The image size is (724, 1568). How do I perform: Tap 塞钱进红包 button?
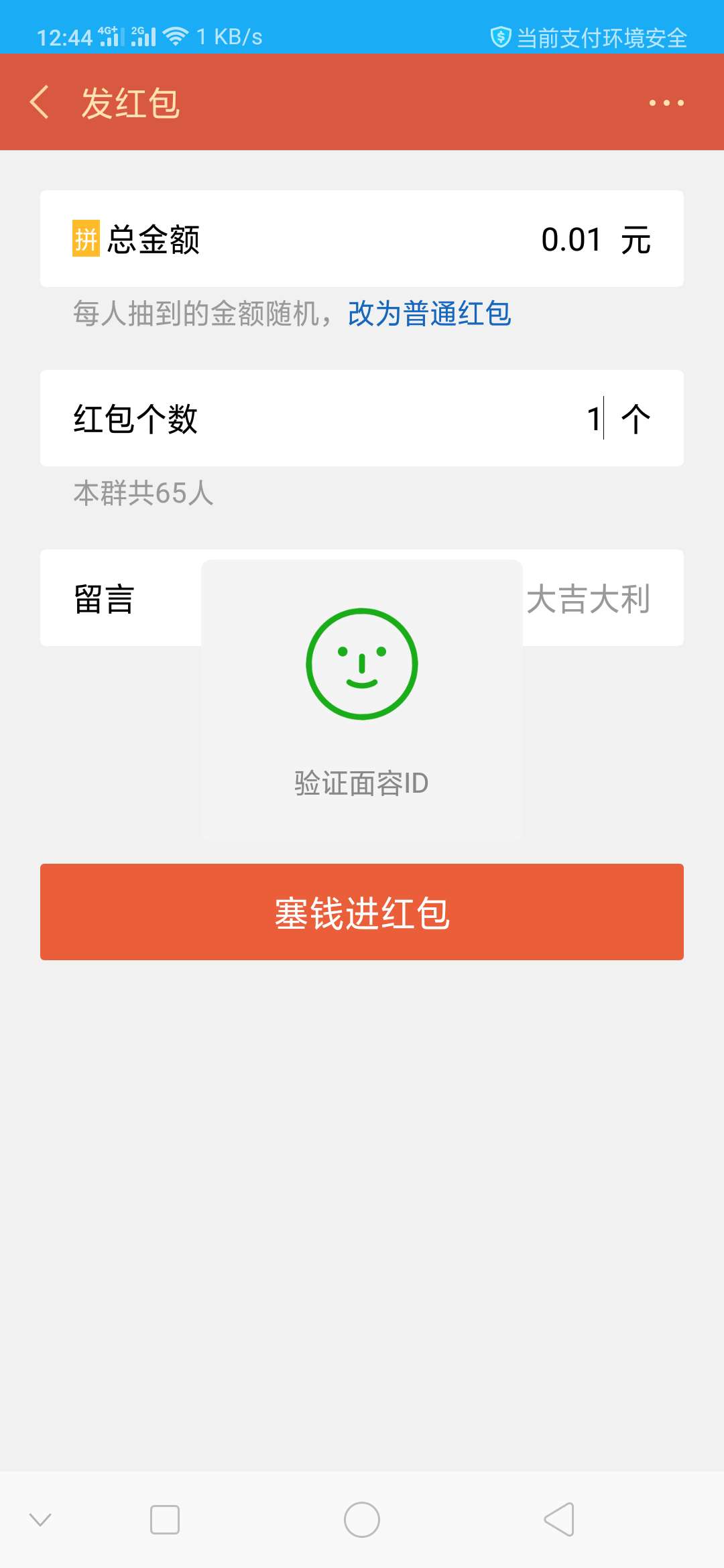pos(362,912)
